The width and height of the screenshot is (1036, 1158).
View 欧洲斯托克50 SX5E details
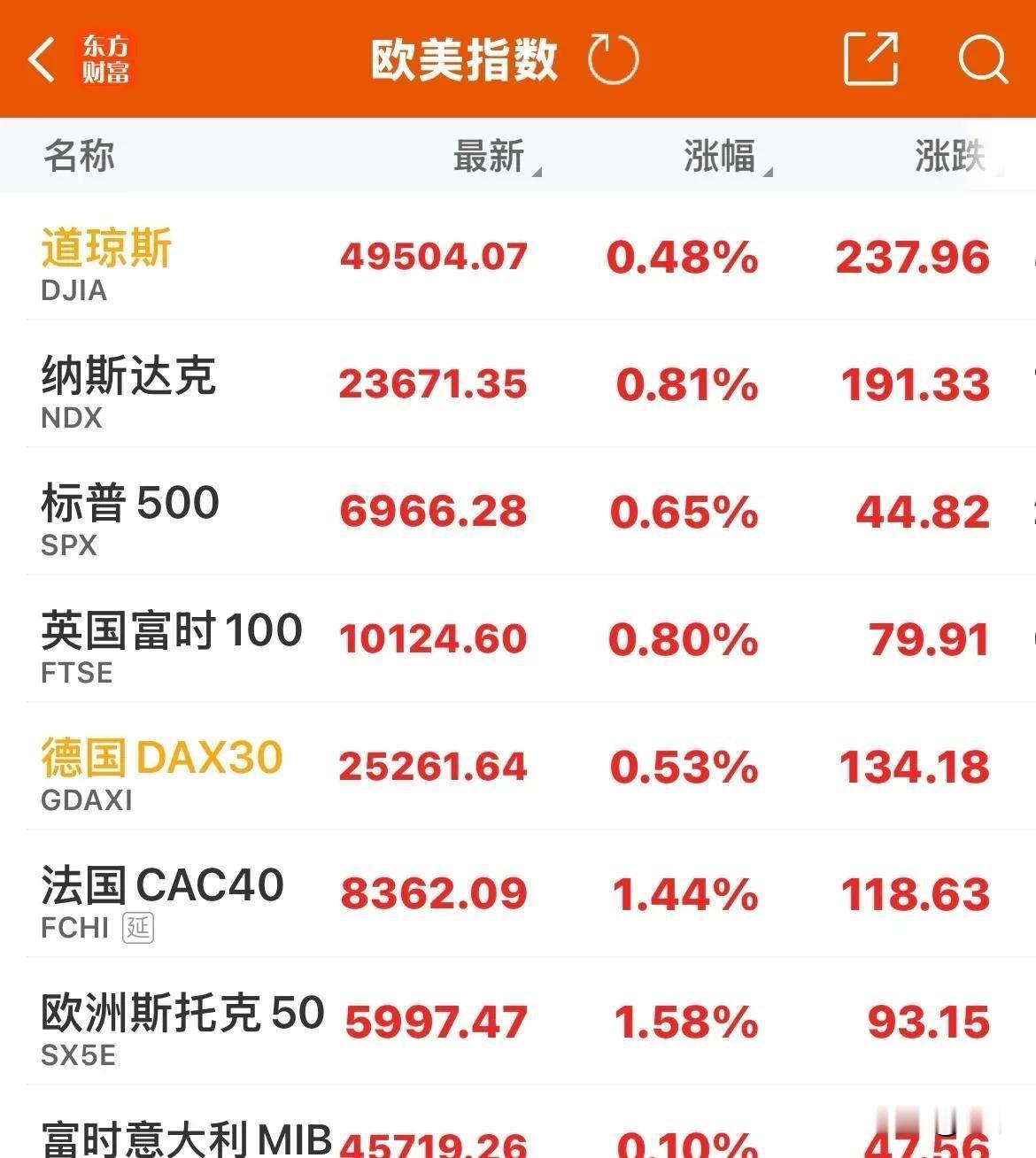pyautogui.click(x=518, y=1021)
